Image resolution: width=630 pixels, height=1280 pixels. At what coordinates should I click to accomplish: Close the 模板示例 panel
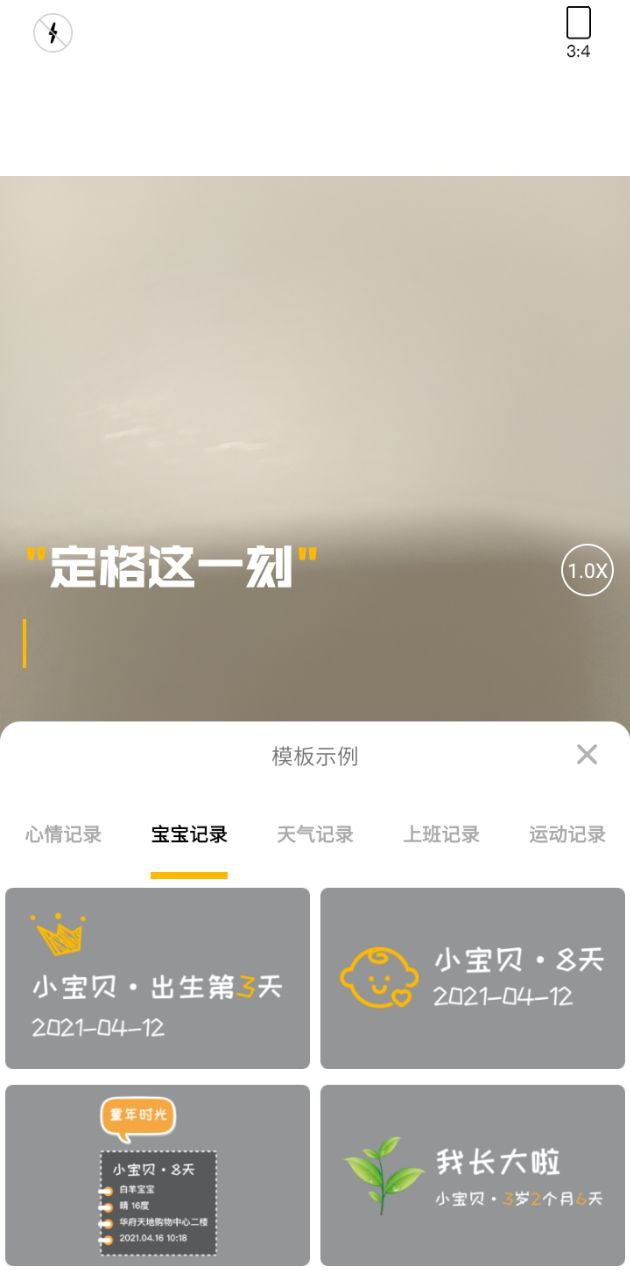[587, 755]
